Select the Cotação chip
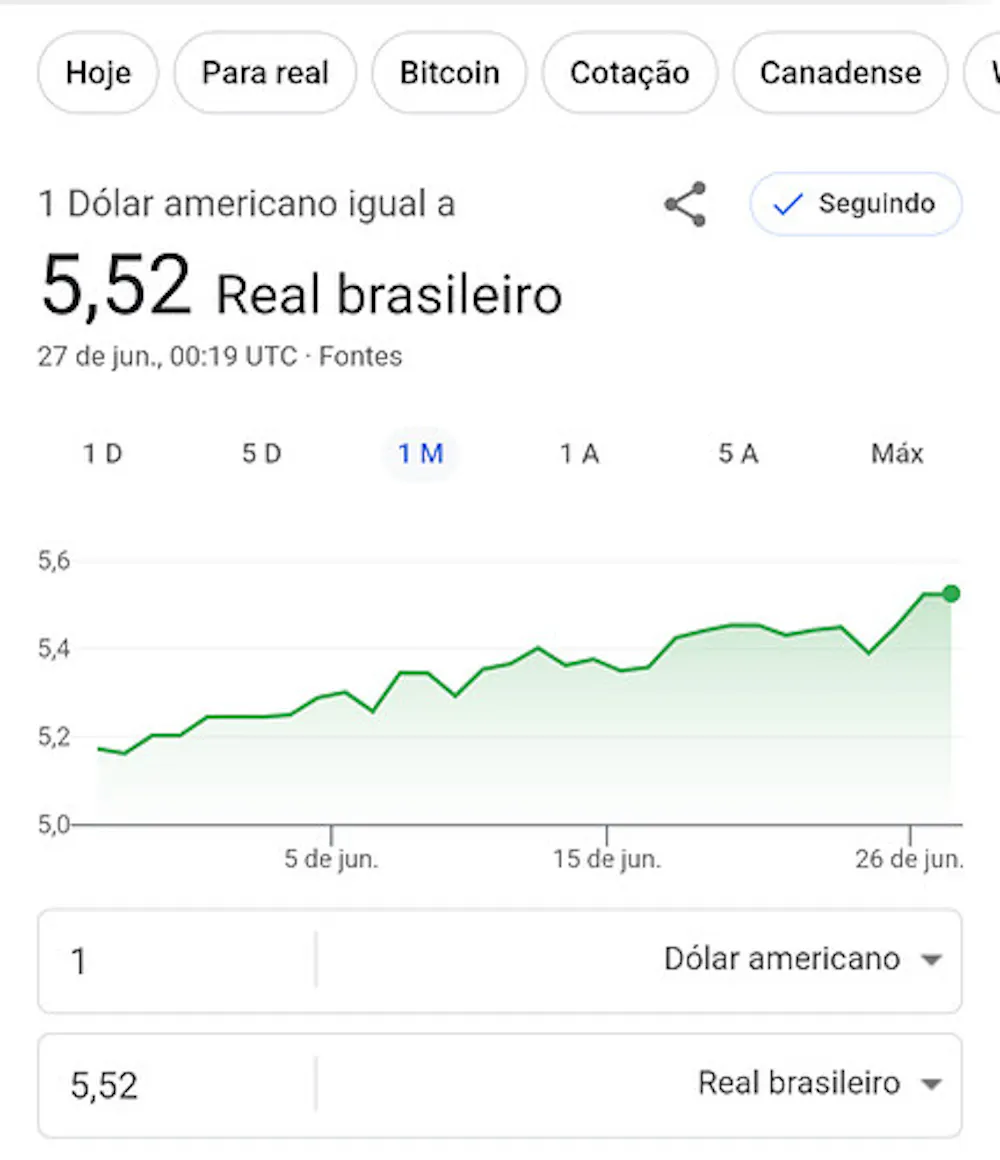The height and width of the screenshot is (1160, 1000). [x=629, y=73]
